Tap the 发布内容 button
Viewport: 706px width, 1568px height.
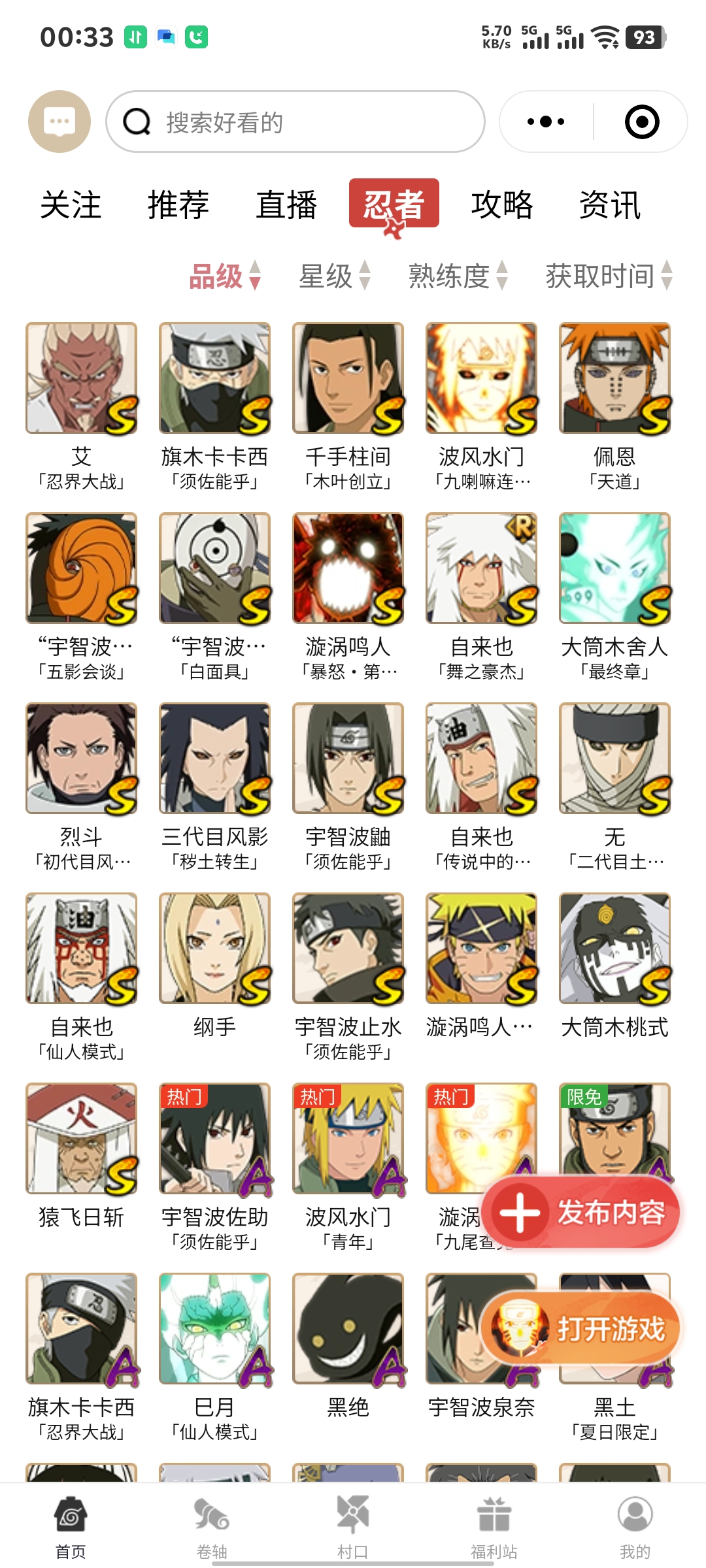tap(583, 1213)
